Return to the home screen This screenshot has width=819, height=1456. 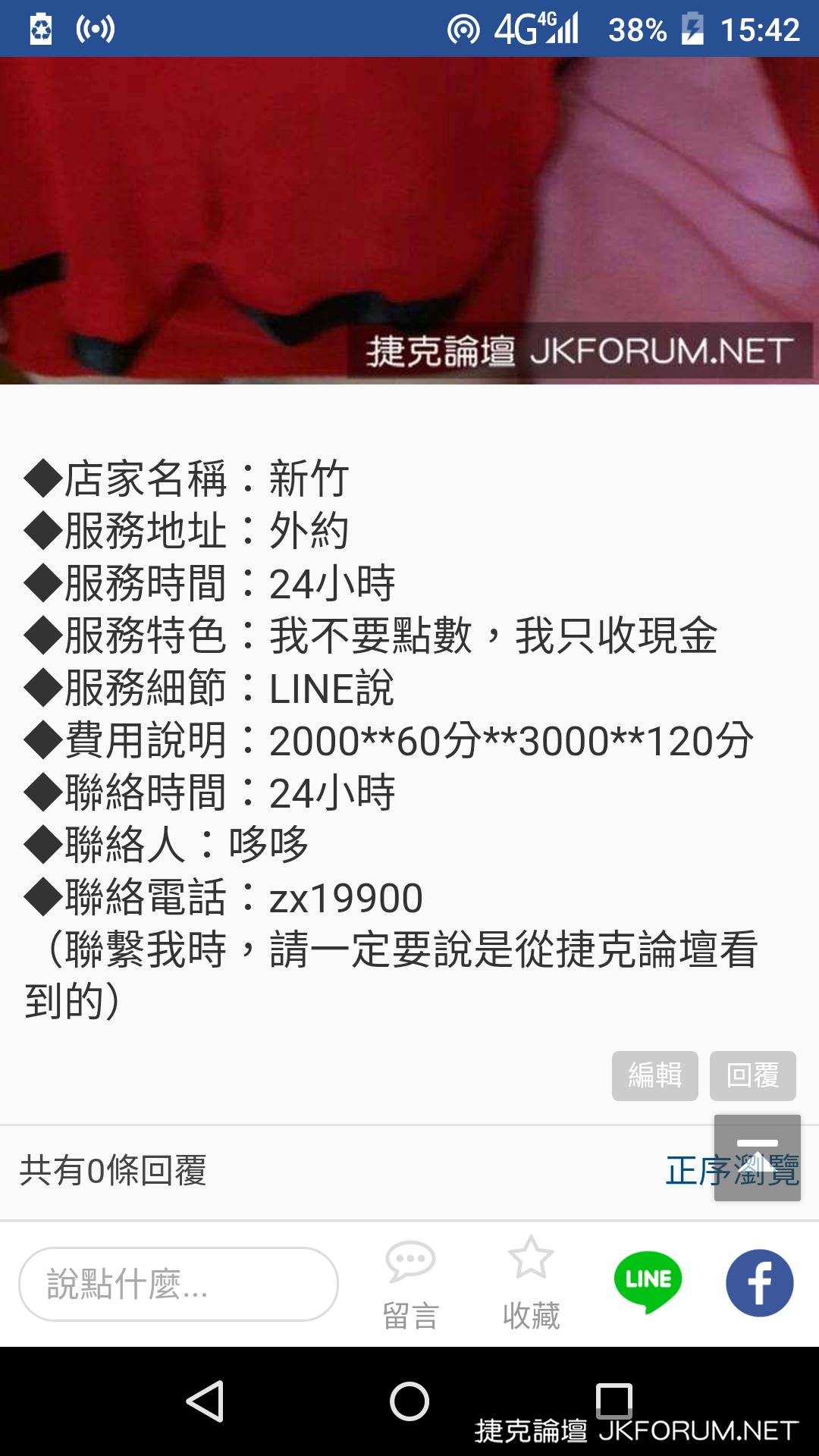(409, 1401)
